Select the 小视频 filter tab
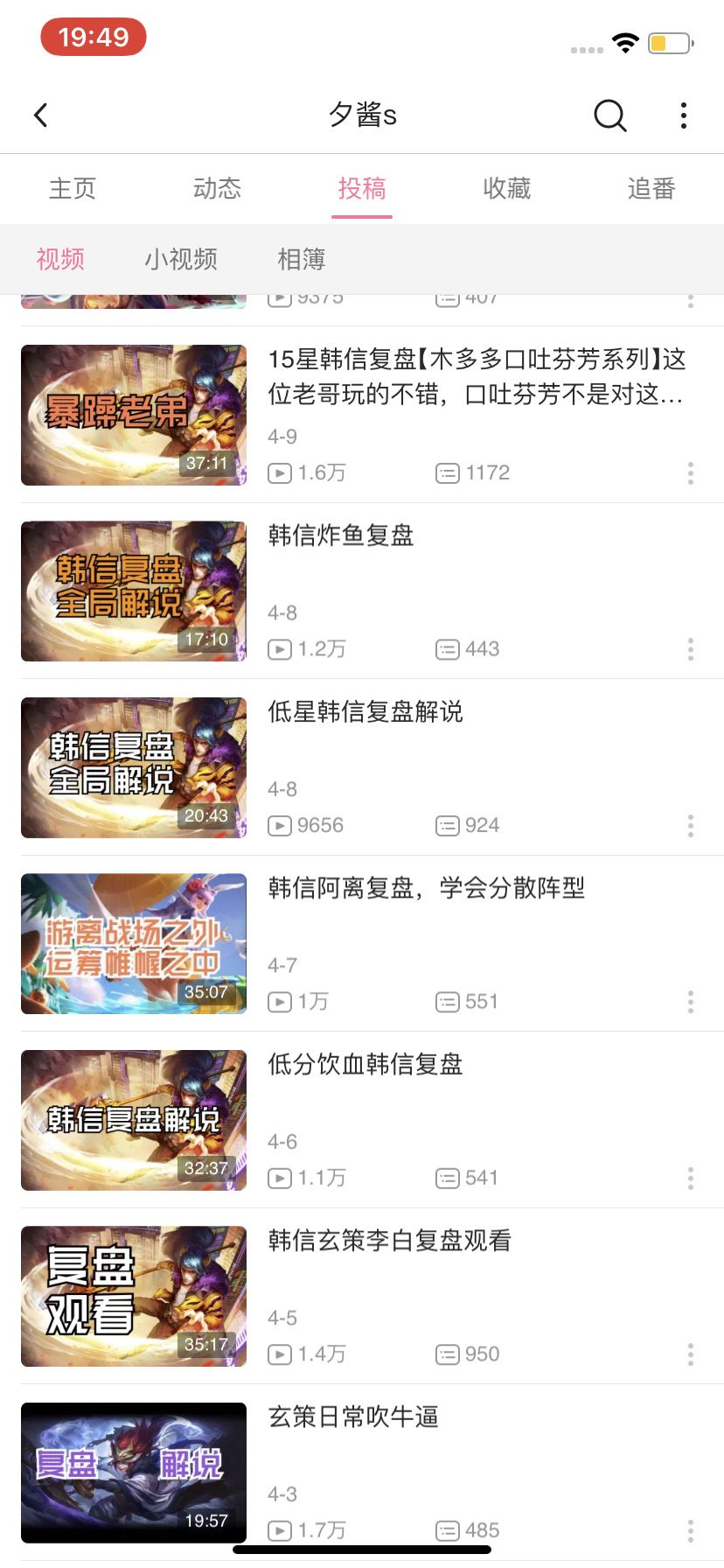 click(180, 259)
